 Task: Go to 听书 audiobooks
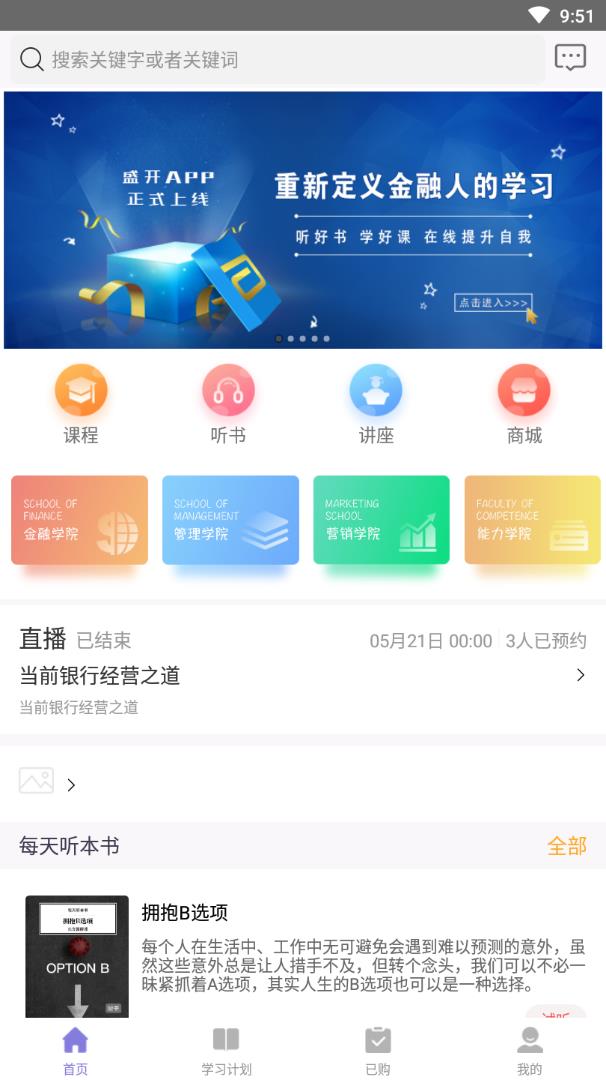click(x=228, y=404)
